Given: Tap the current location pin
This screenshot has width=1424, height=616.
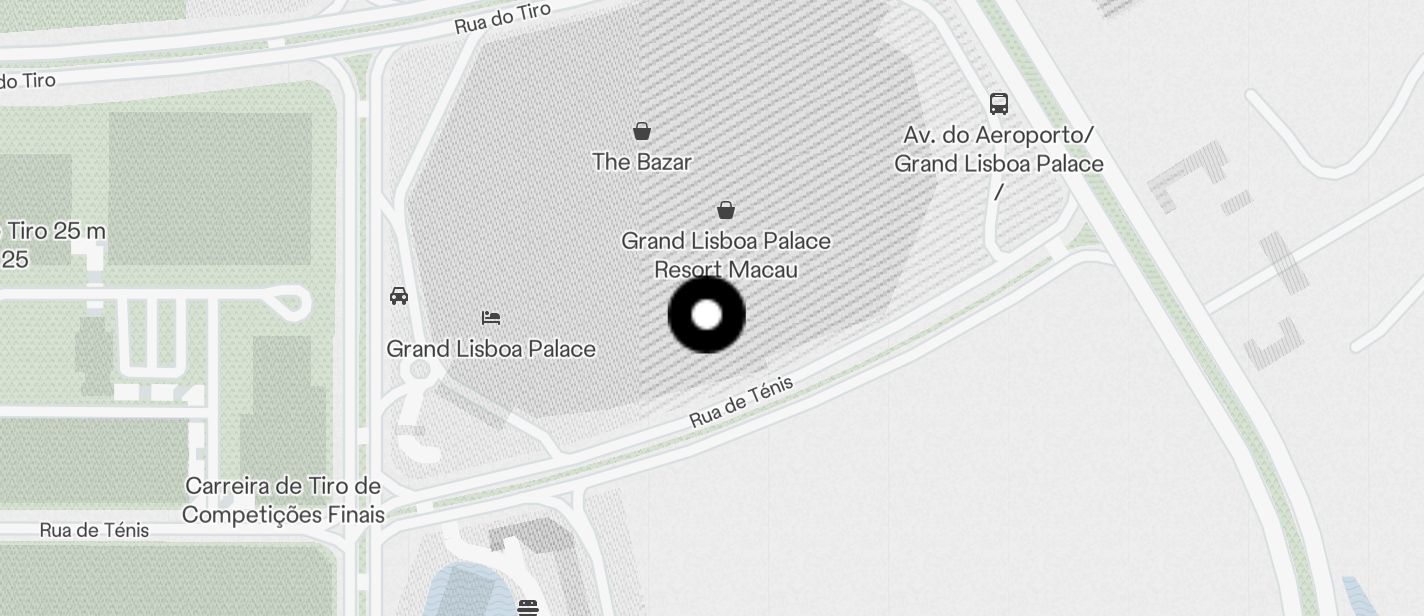Looking at the screenshot, I should (707, 315).
